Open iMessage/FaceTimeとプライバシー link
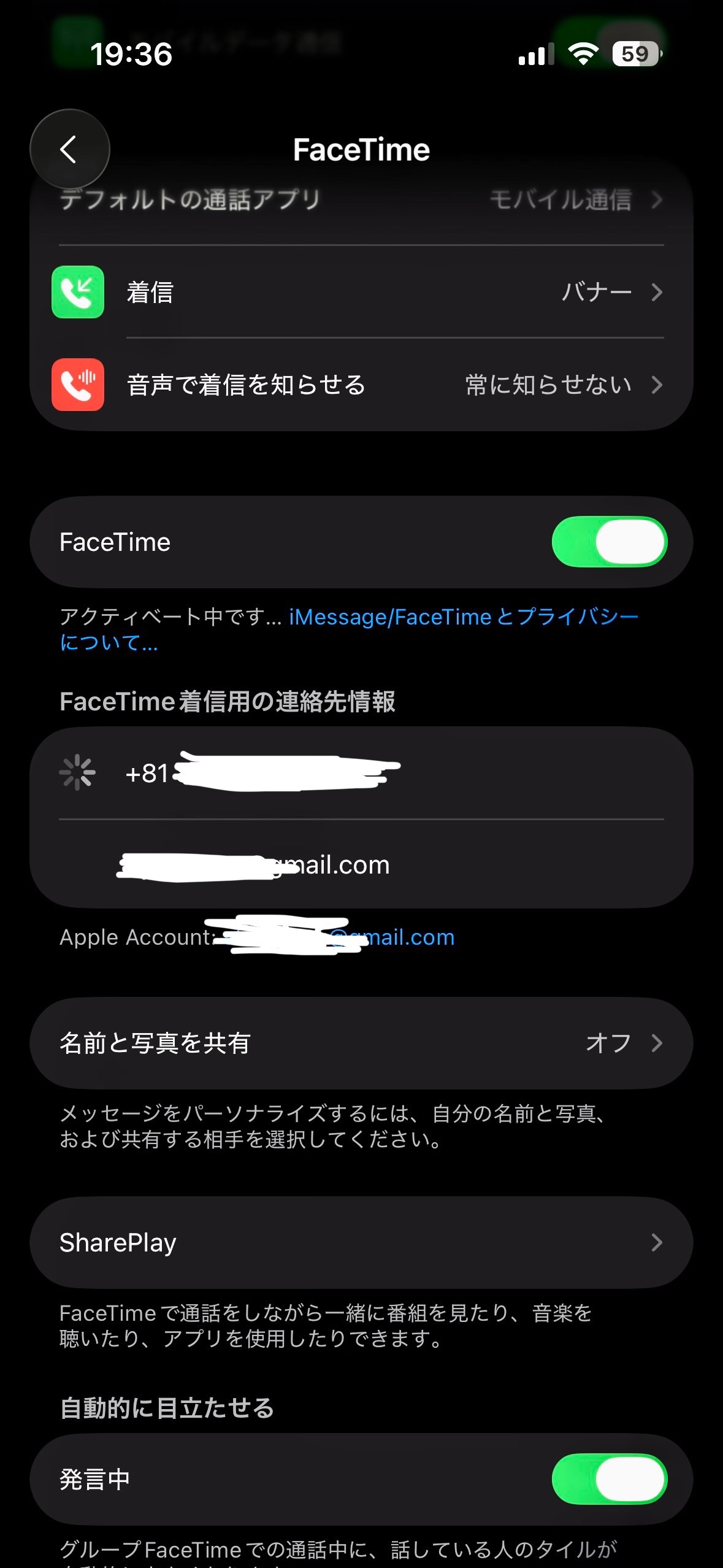 pos(463,617)
